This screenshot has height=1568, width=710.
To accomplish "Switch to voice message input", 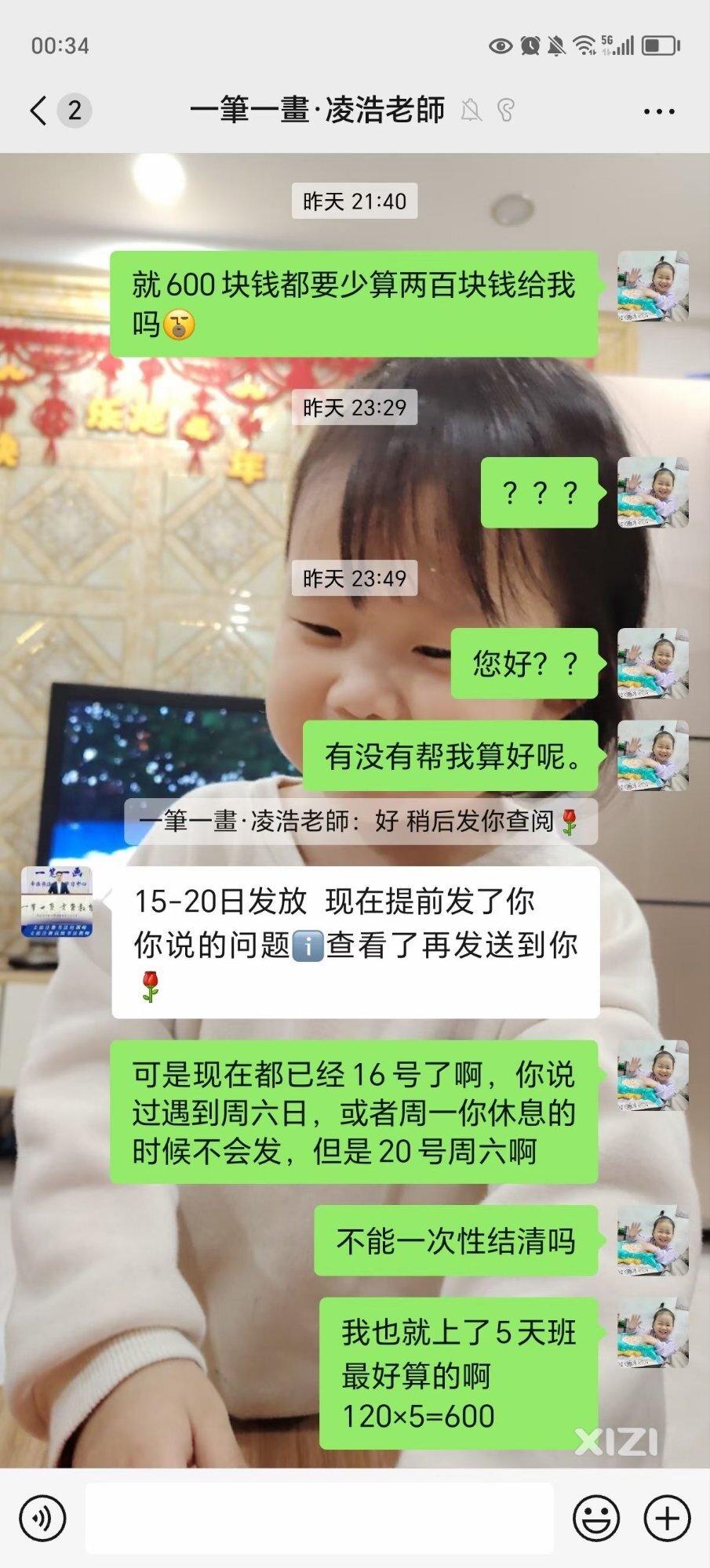I will (x=42, y=1519).
